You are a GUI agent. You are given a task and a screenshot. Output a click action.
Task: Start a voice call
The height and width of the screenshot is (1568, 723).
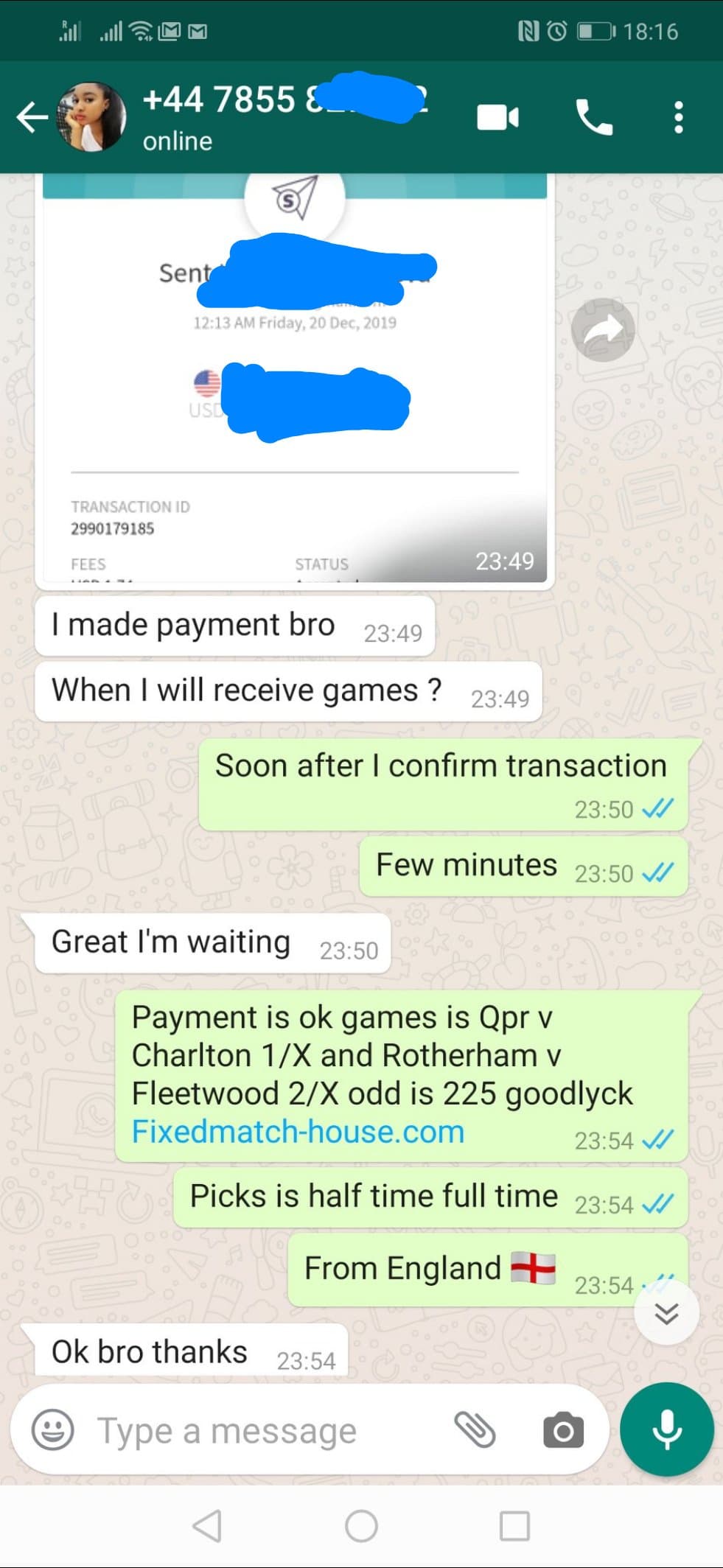click(593, 117)
